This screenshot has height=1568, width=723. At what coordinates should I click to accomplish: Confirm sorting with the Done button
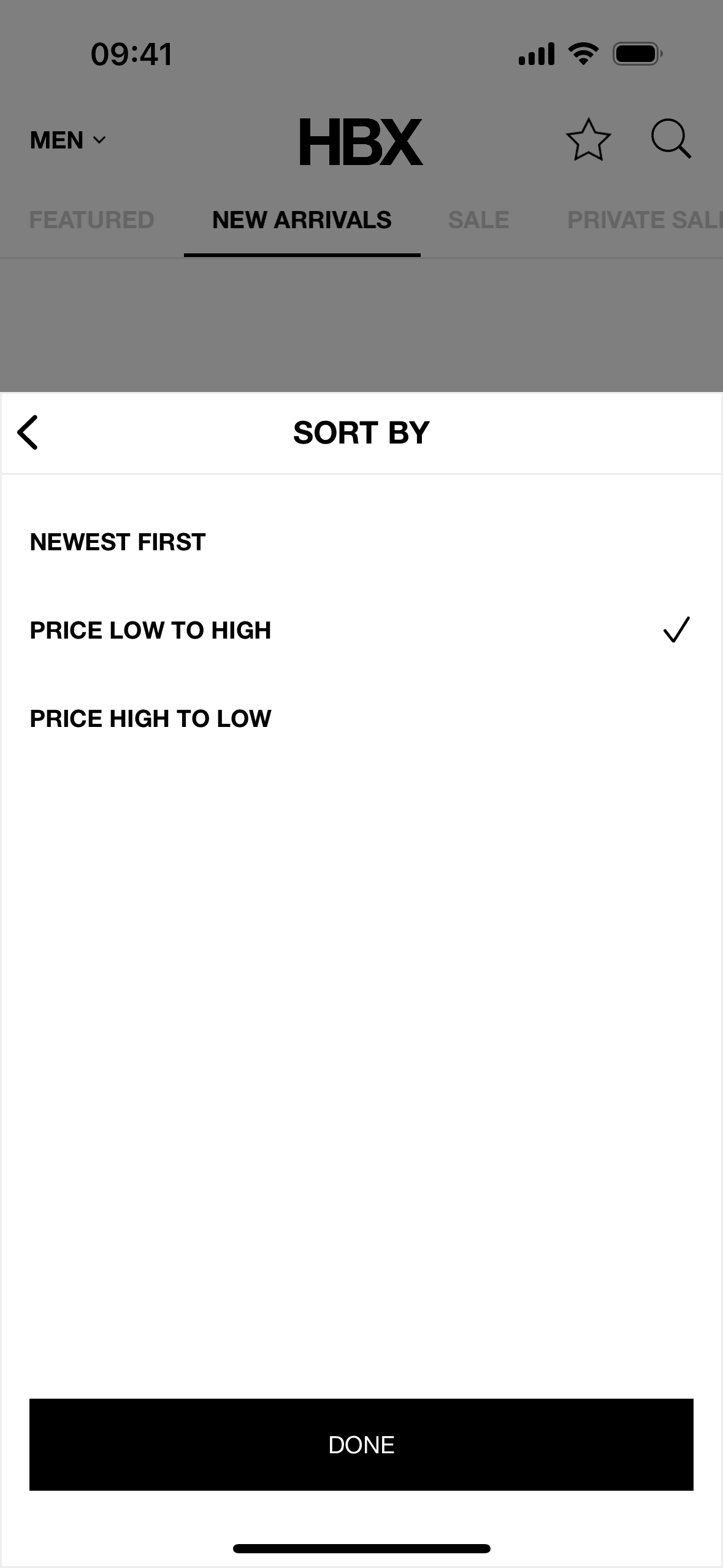(x=361, y=1445)
